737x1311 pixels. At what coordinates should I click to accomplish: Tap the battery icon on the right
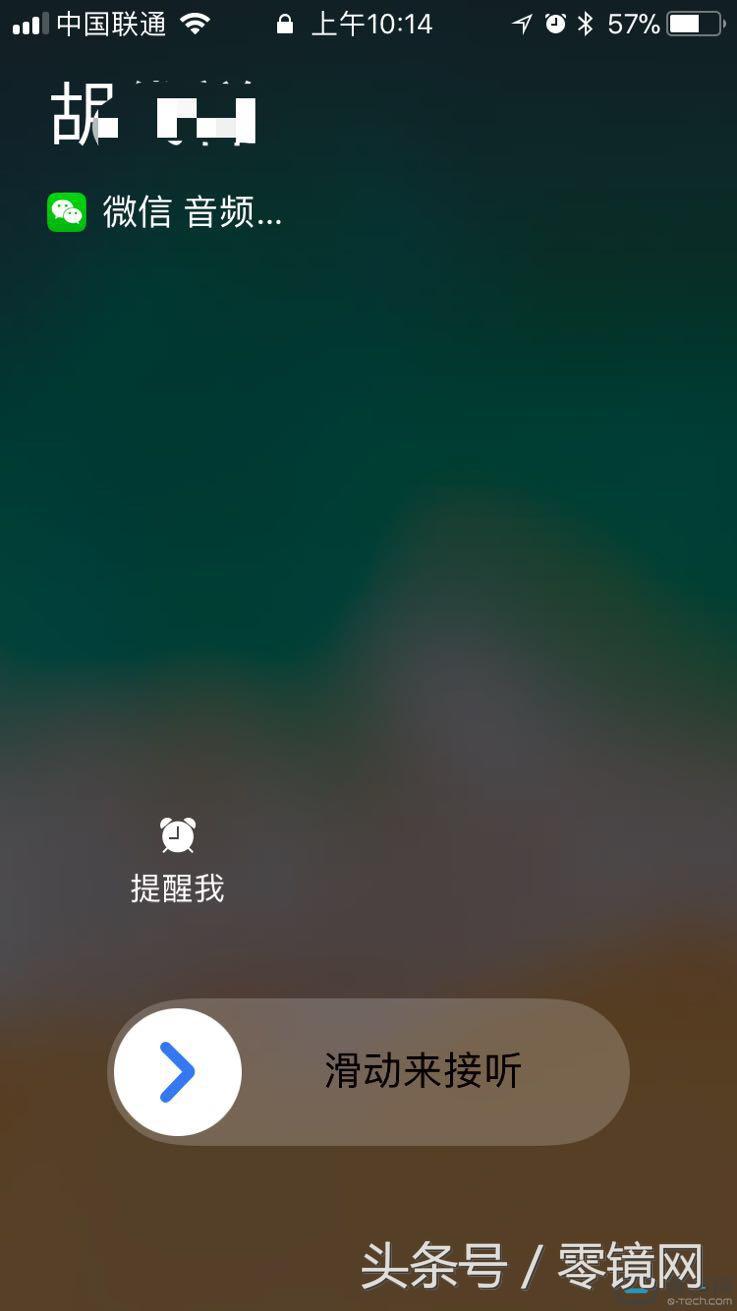(x=692, y=23)
